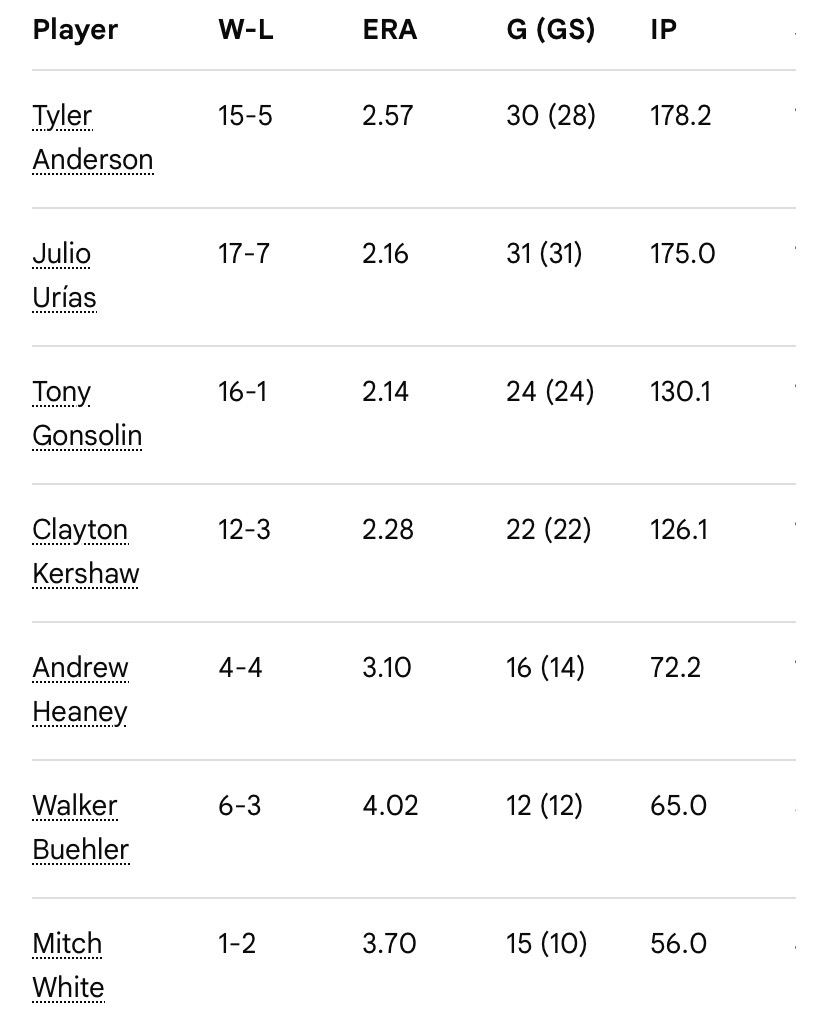The height and width of the screenshot is (1029, 828).
Task: Tap the Tony Gonsolin link
Action: pos(87,413)
